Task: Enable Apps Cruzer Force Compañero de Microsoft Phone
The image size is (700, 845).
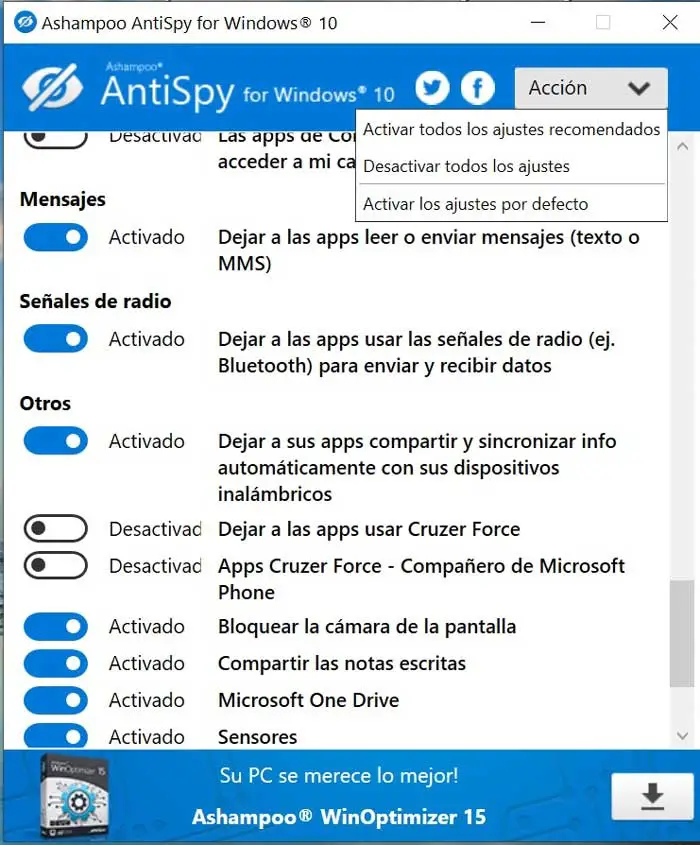Action: click(55, 566)
